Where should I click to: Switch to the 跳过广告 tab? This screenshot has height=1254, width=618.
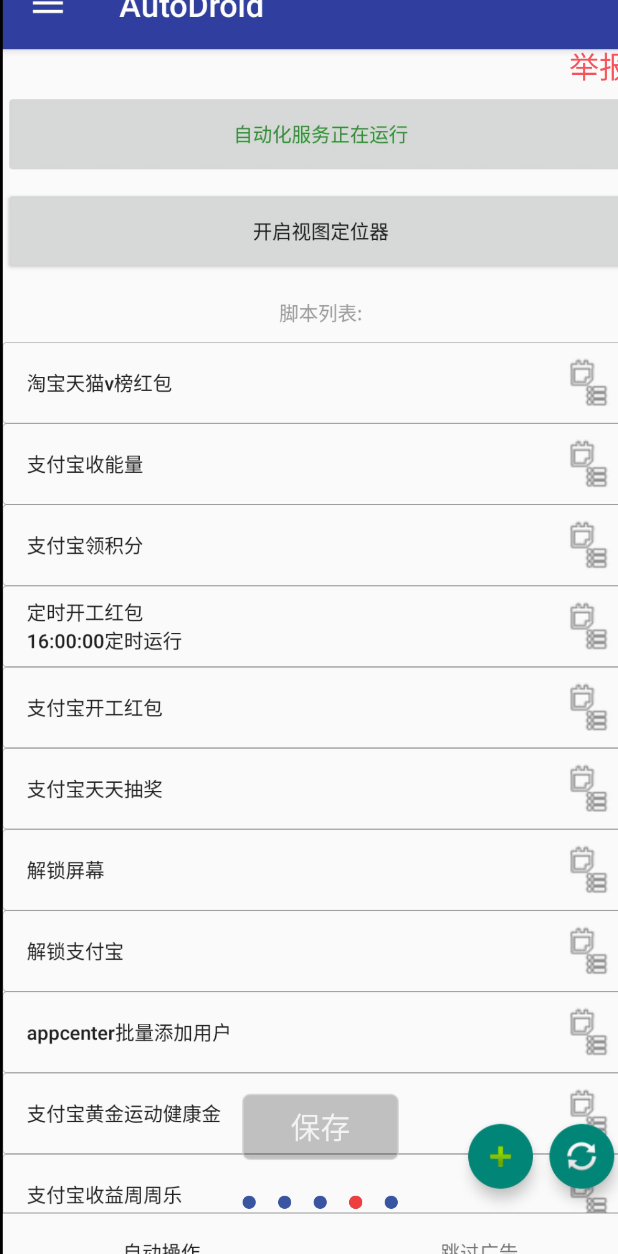tap(479, 1247)
